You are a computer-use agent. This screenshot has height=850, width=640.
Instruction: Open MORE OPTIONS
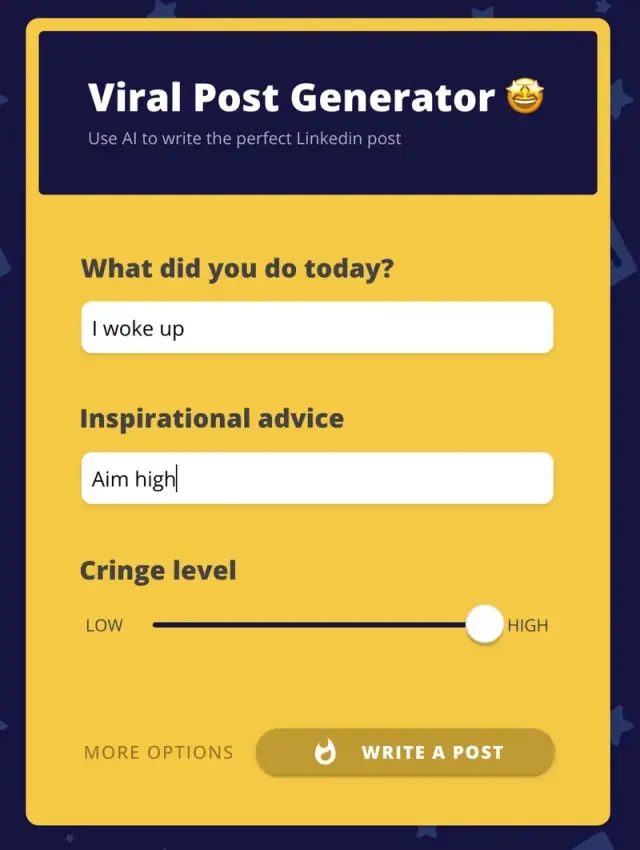pos(159,753)
